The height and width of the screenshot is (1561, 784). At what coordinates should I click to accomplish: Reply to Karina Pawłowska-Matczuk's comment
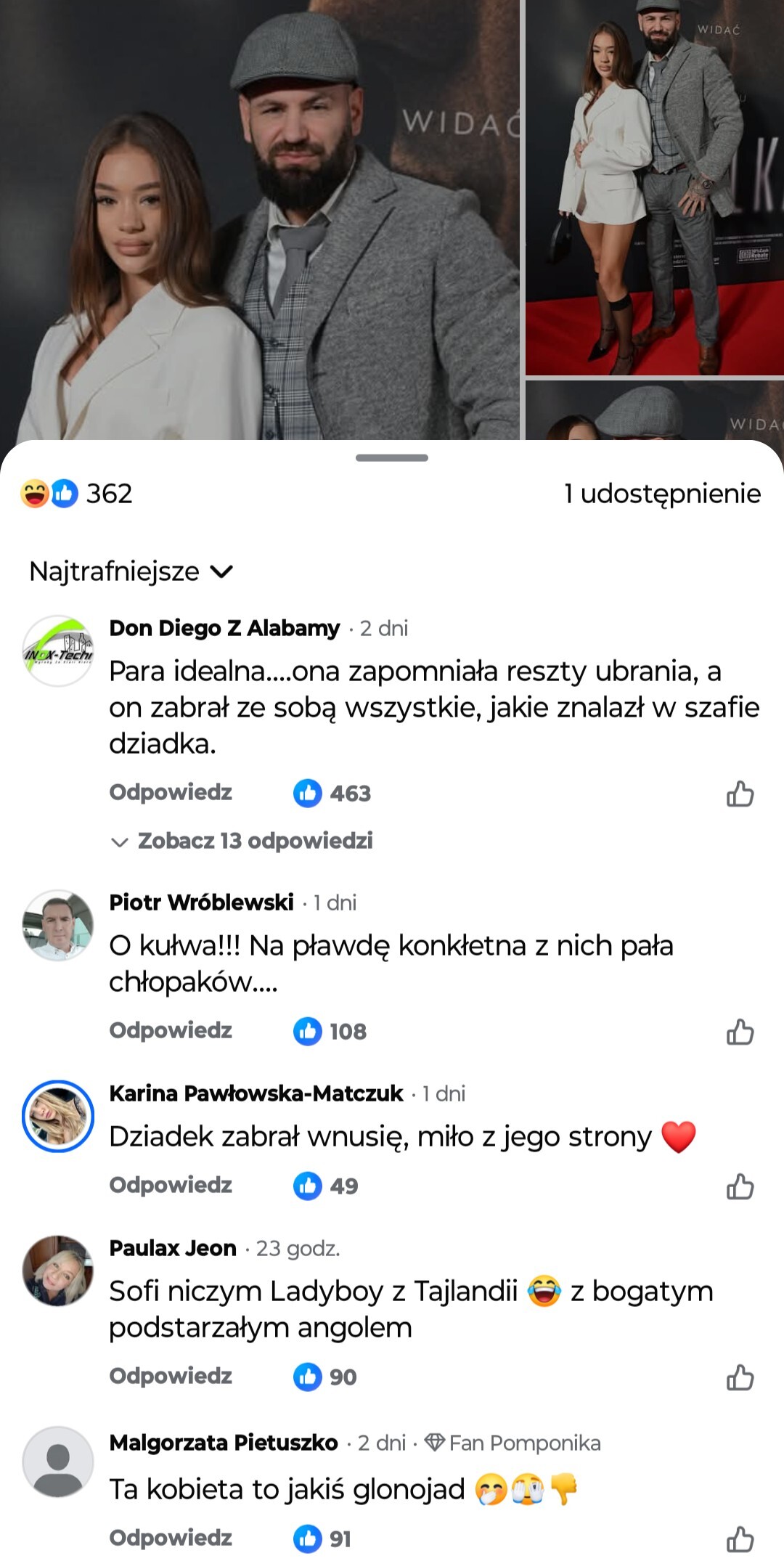point(171,1185)
